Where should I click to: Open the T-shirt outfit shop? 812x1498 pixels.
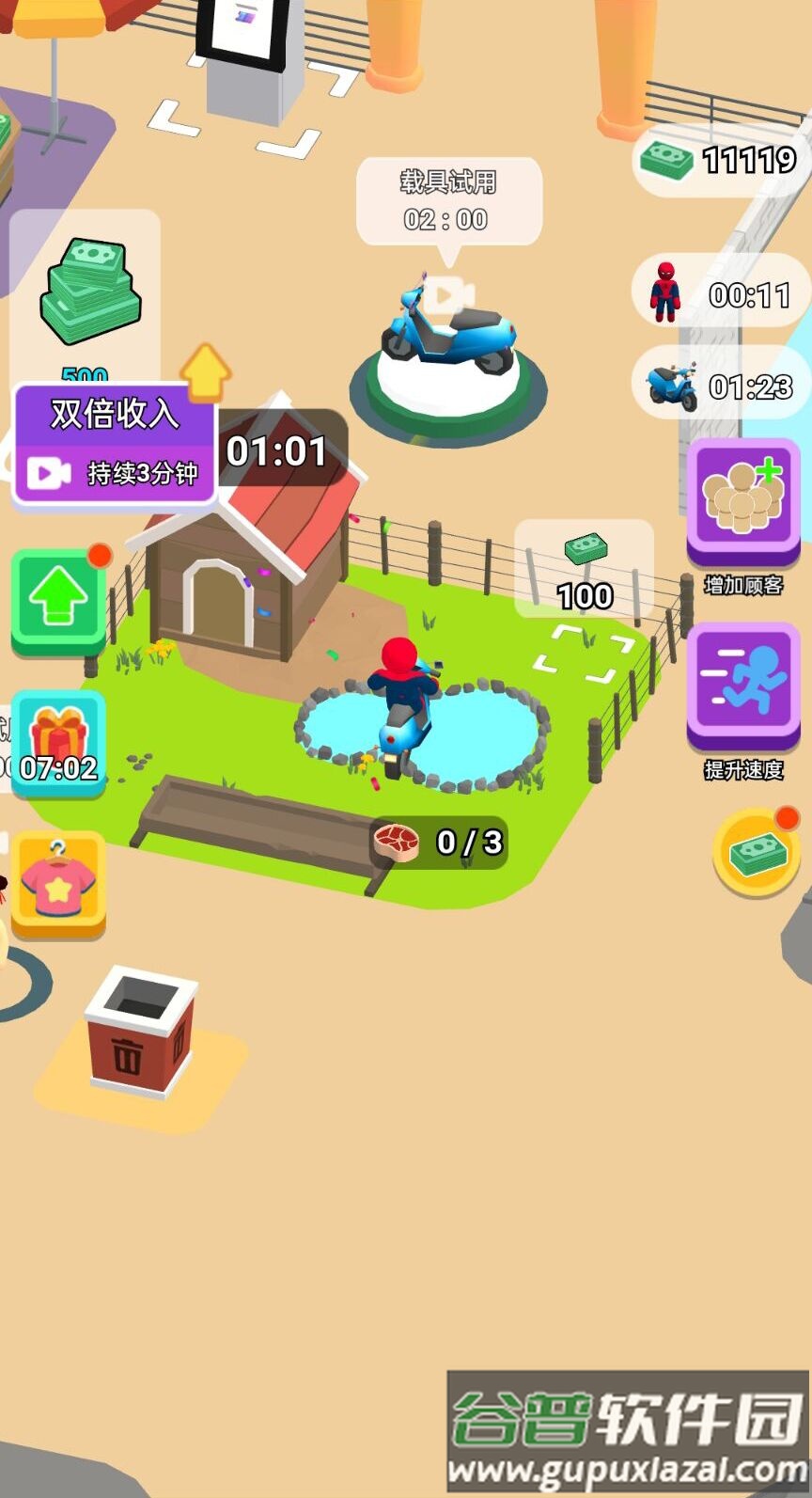(x=58, y=883)
